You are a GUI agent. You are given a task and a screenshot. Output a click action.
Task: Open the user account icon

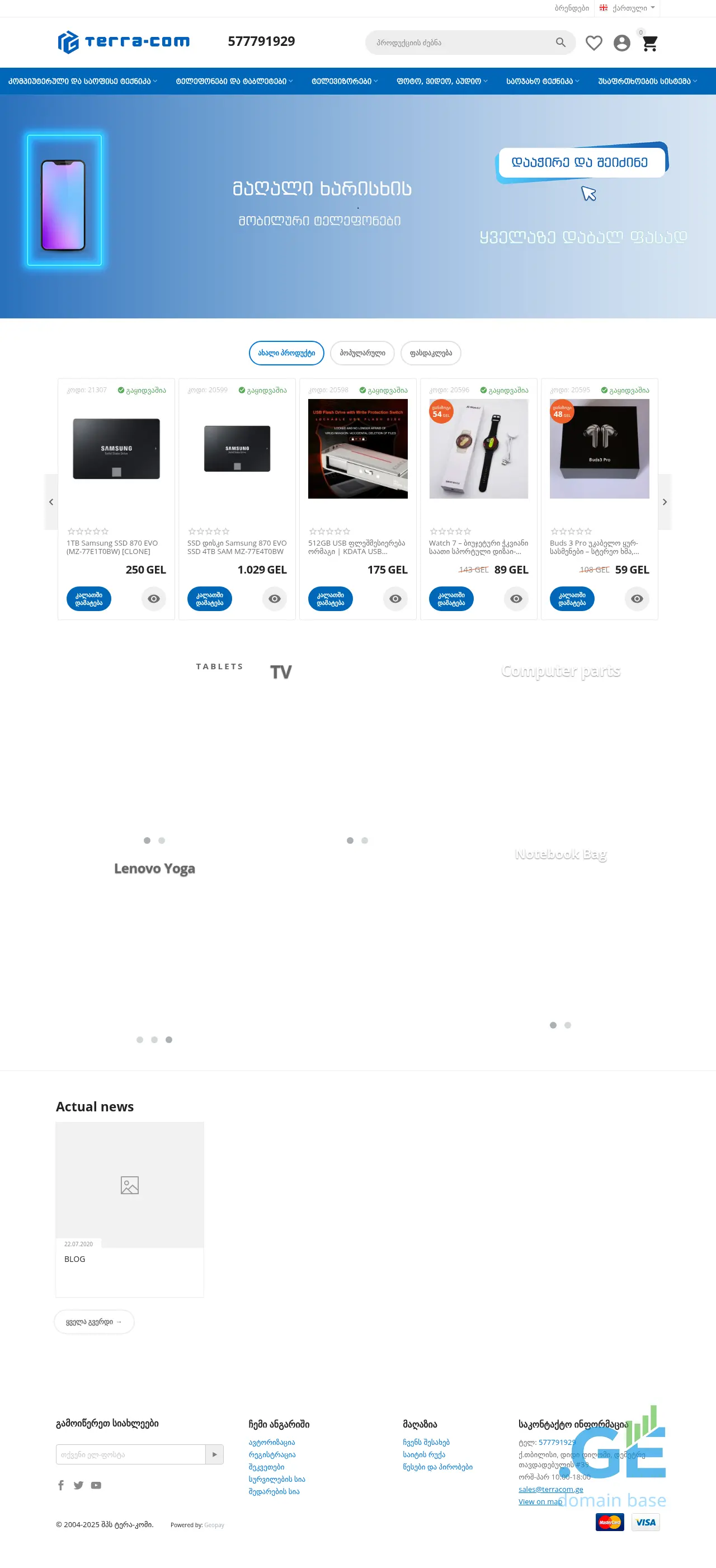coord(621,43)
